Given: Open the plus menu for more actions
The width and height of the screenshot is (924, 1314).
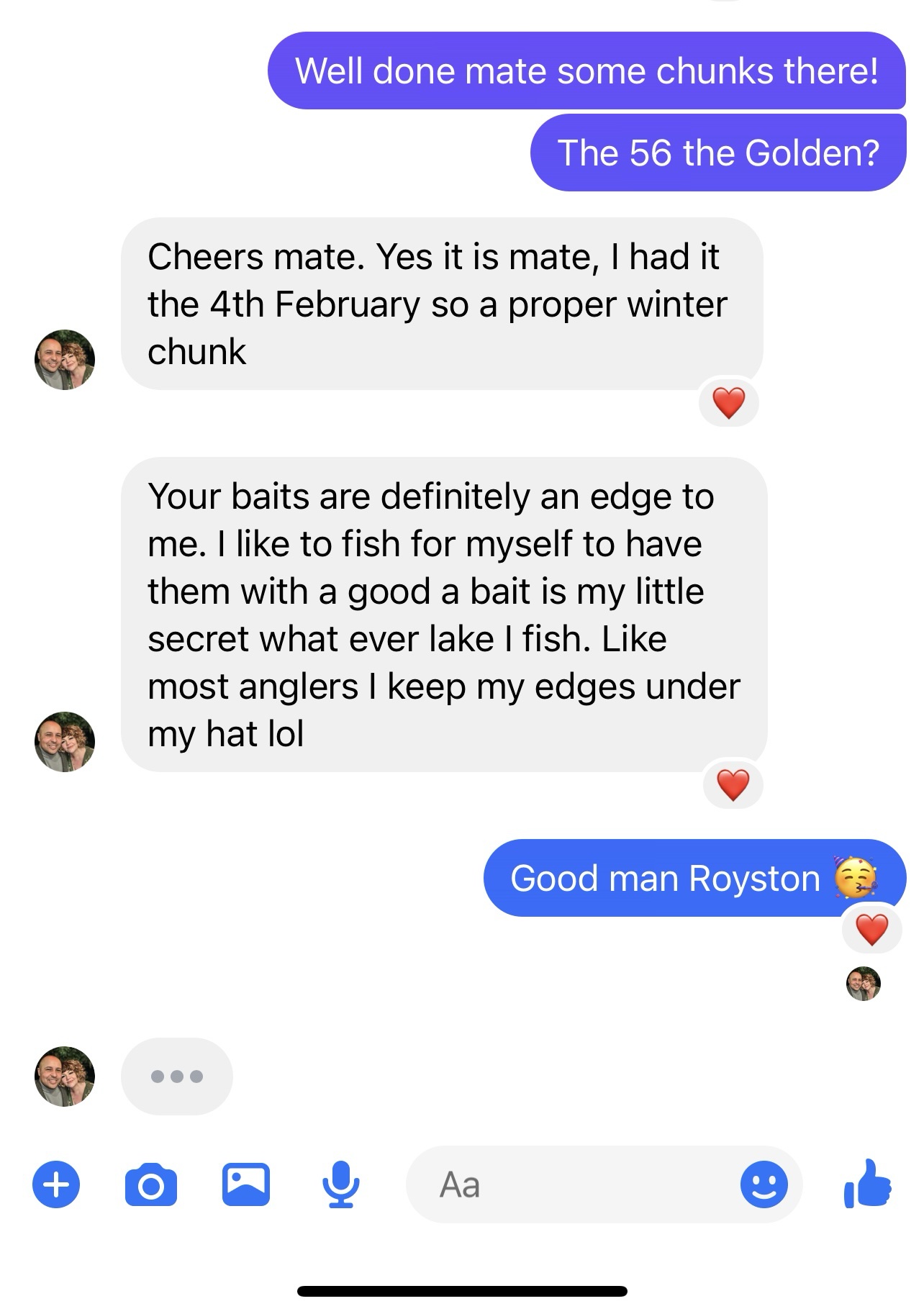Looking at the screenshot, I should 56,1184.
